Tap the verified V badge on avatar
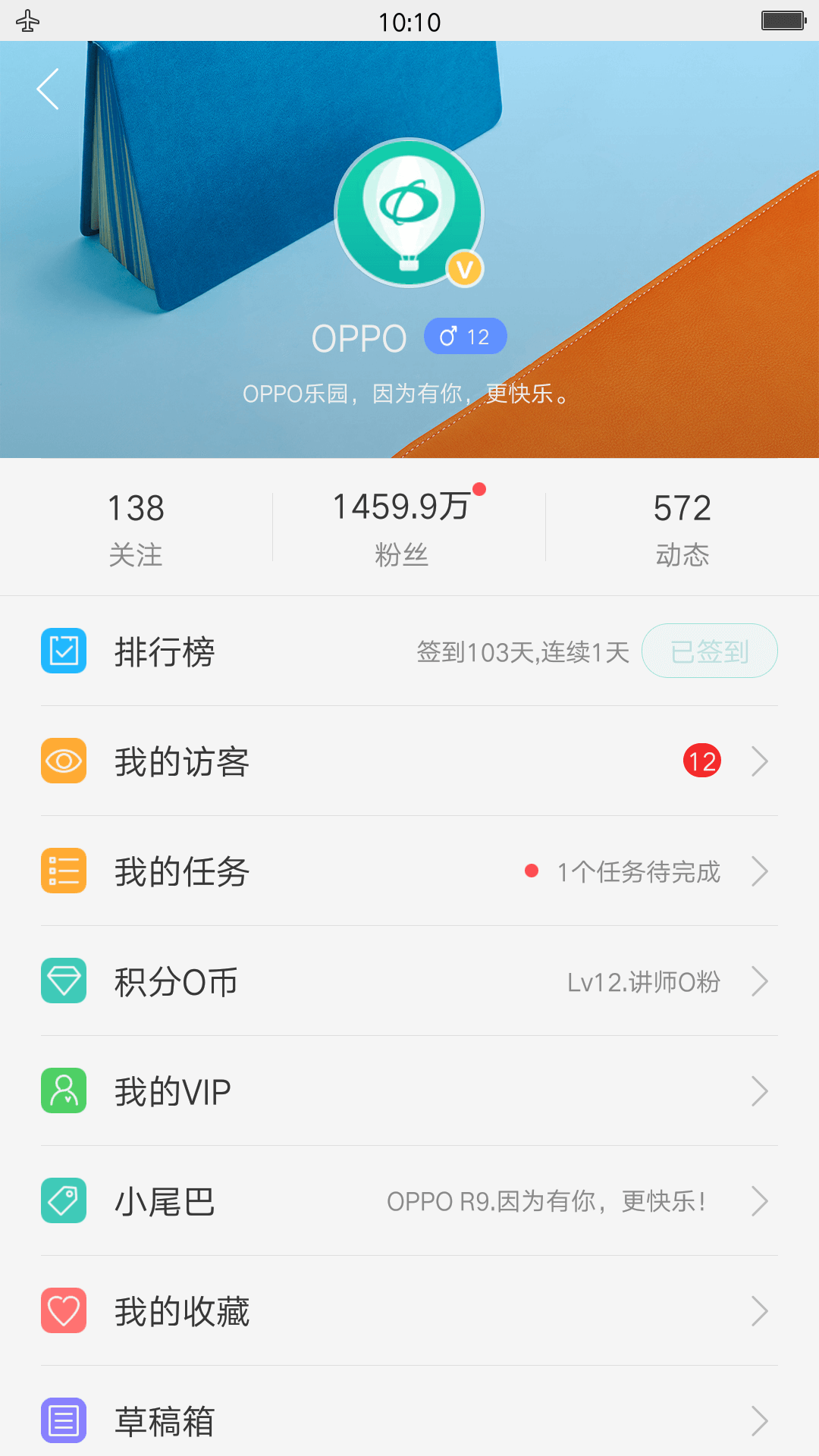Screen dimensions: 819x1456 pyautogui.click(x=466, y=267)
